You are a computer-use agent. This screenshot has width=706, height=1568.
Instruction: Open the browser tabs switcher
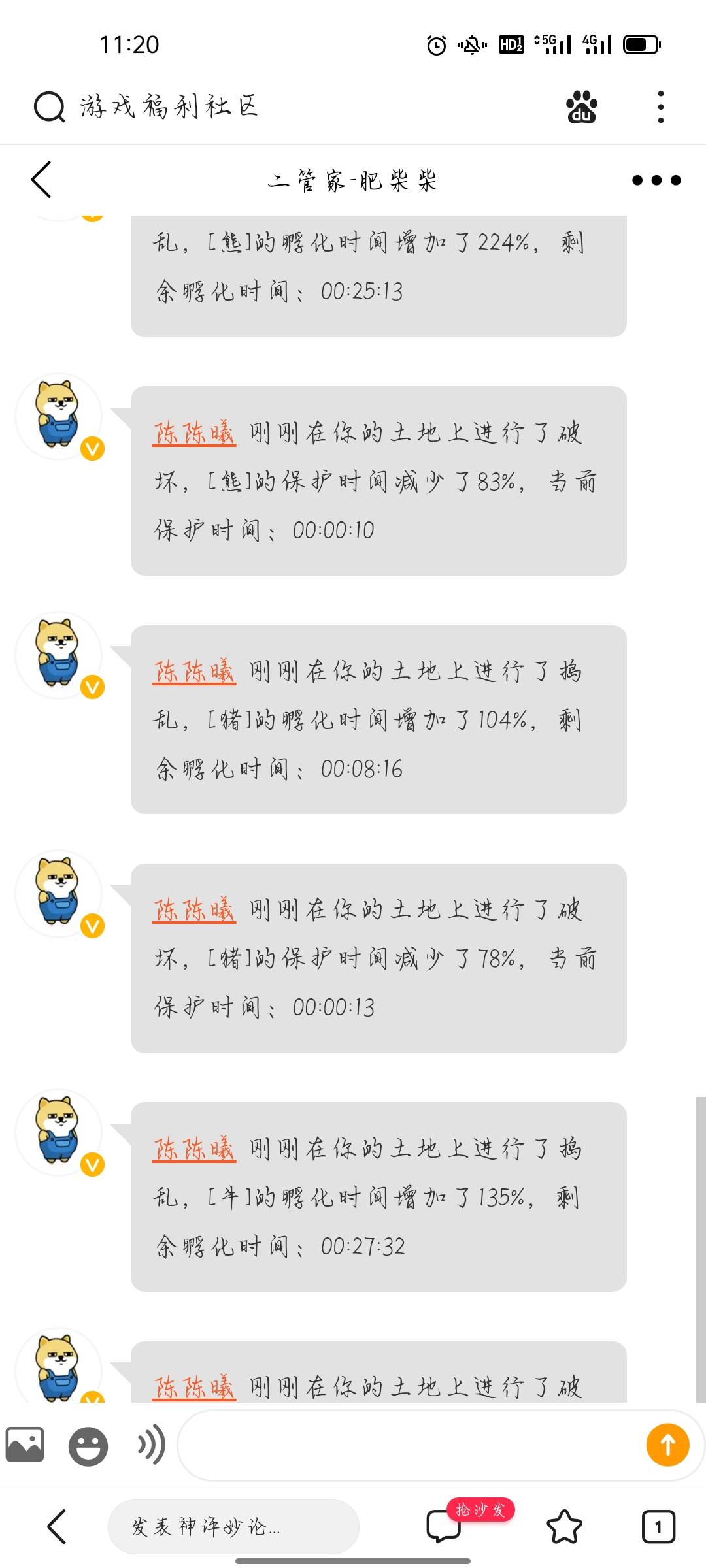[x=658, y=1527]
